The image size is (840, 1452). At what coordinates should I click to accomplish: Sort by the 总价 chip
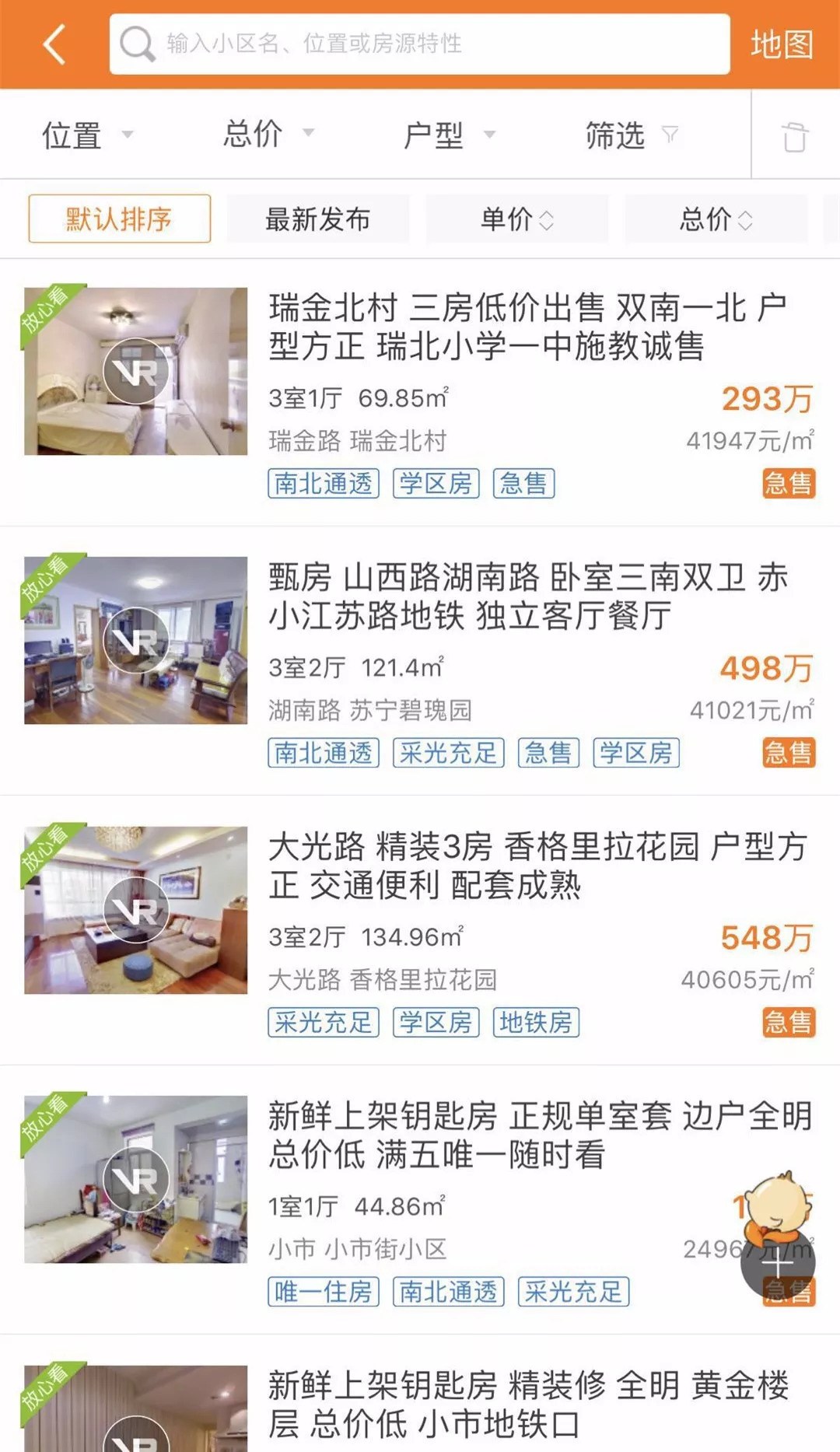(x=716, y=219)
